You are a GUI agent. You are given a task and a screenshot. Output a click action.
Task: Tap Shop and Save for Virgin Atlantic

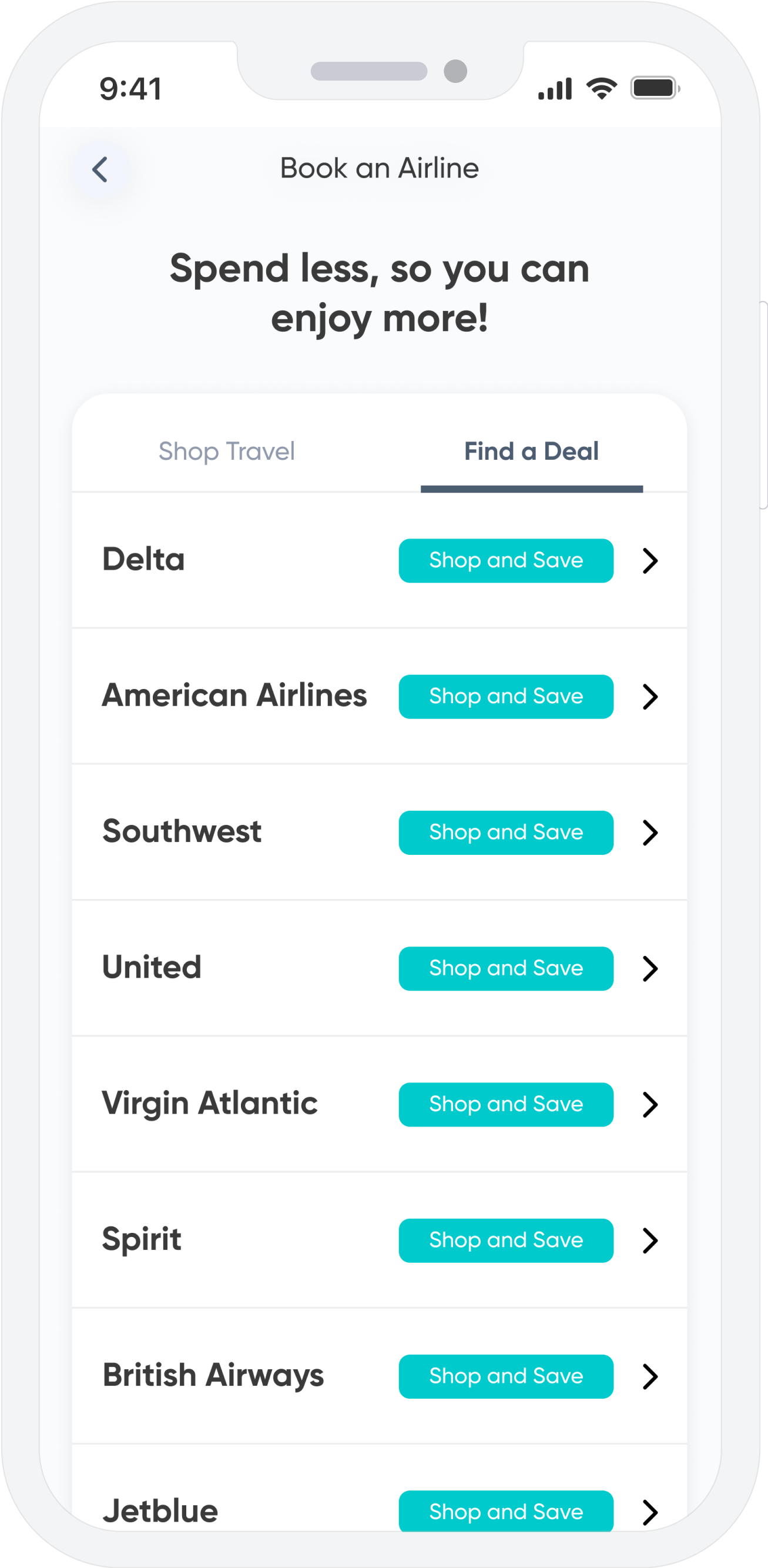tap(506, 1104)
